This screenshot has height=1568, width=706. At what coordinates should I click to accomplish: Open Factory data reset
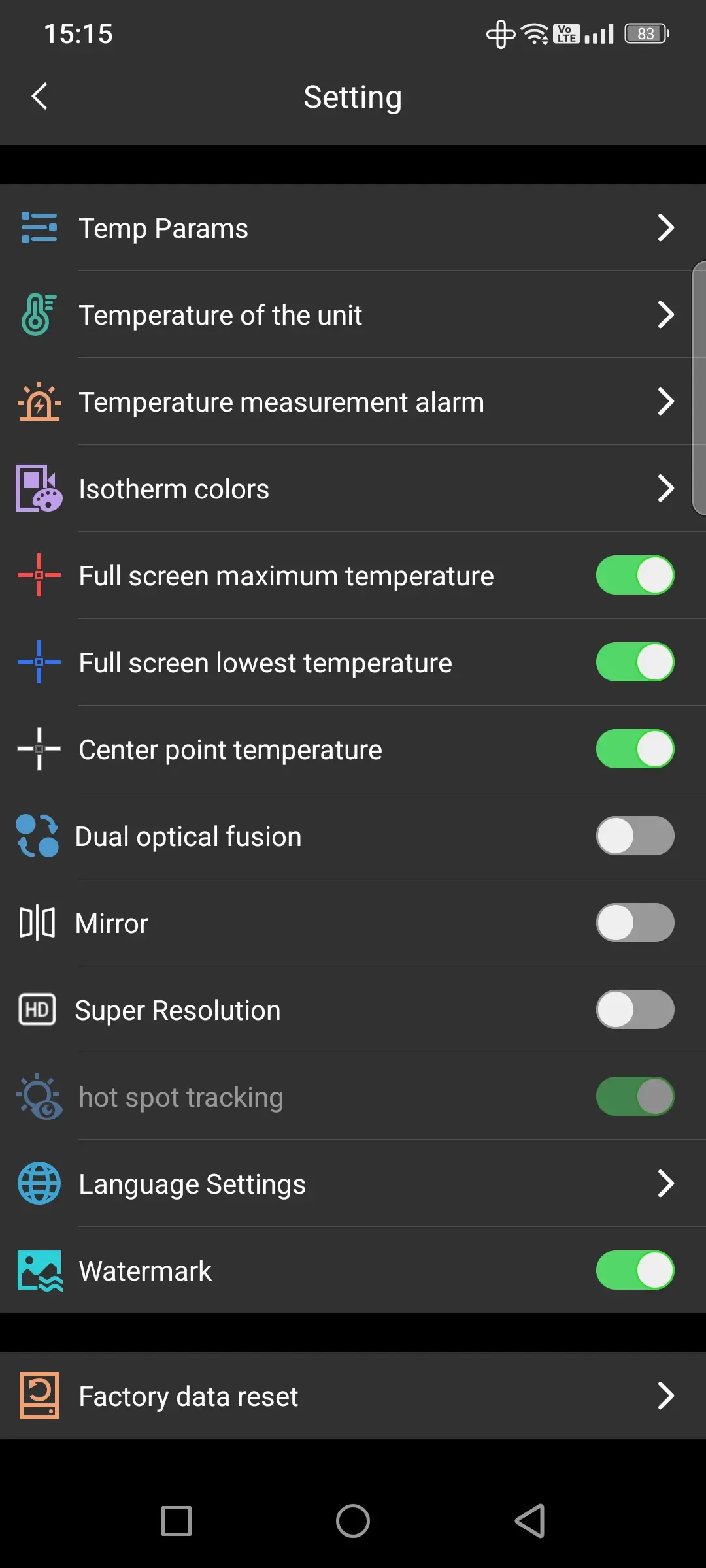pyautogui.click(x=353, y=1396)
